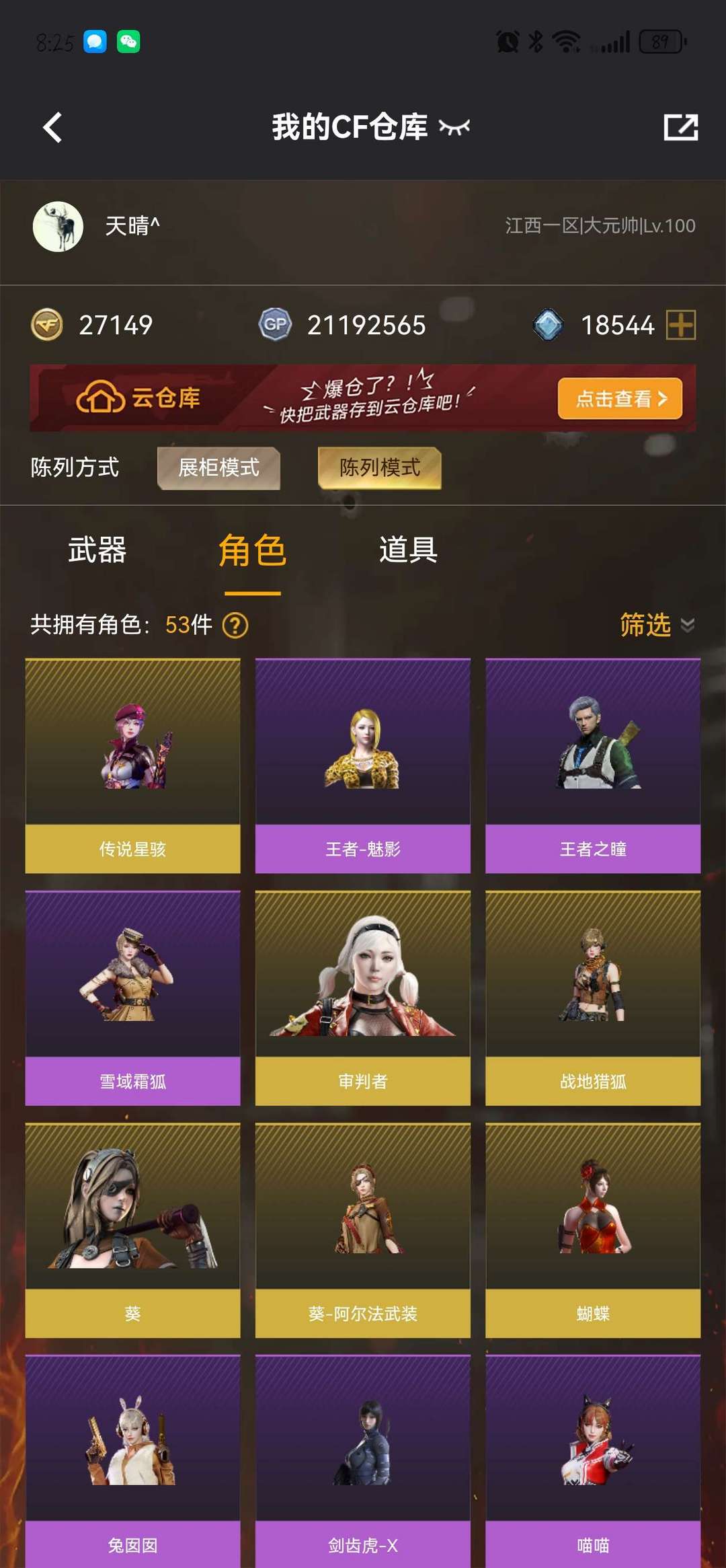Switch to the 武器 tab
The width and height of the screenshot is (726, 1568).
click(97, 550)
